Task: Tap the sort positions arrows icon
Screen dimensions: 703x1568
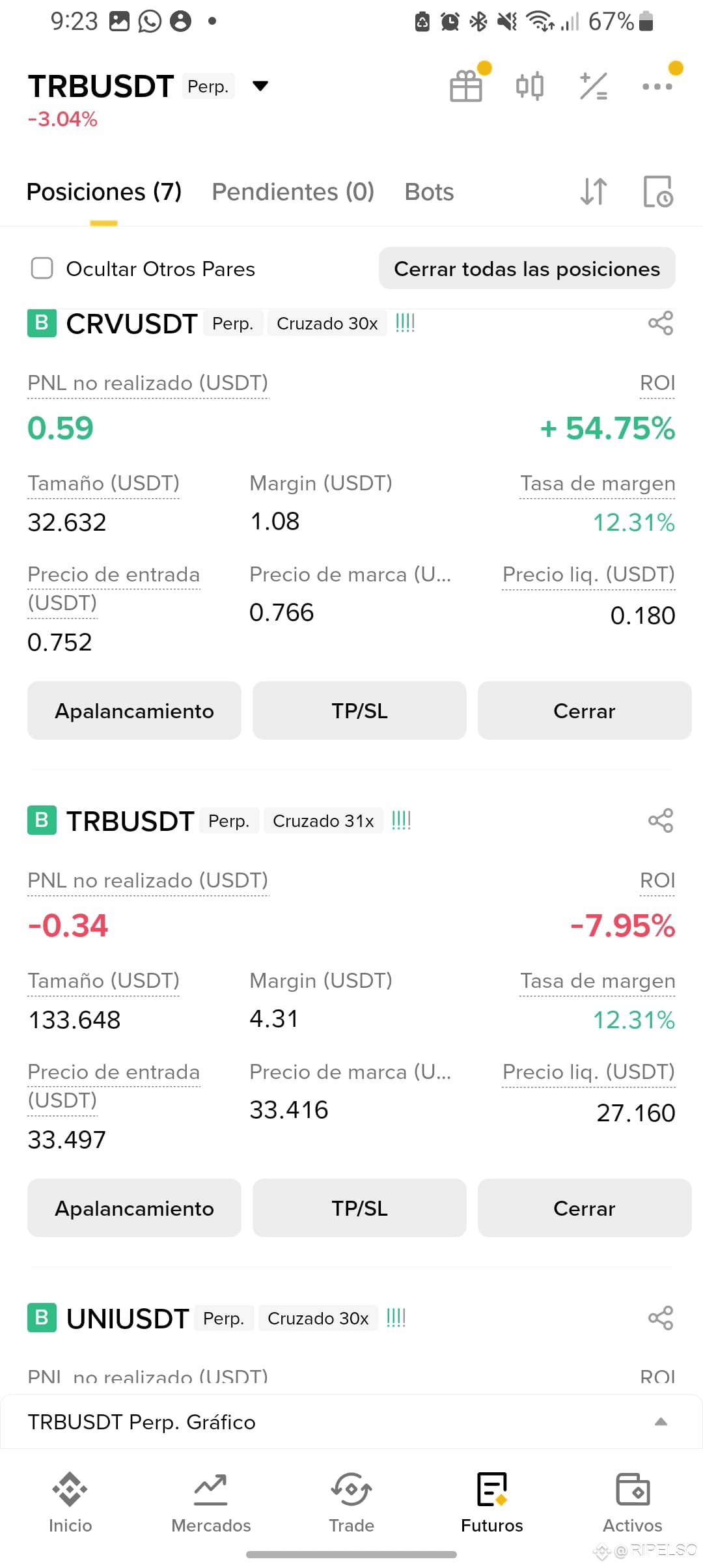Action: point(594,191)
